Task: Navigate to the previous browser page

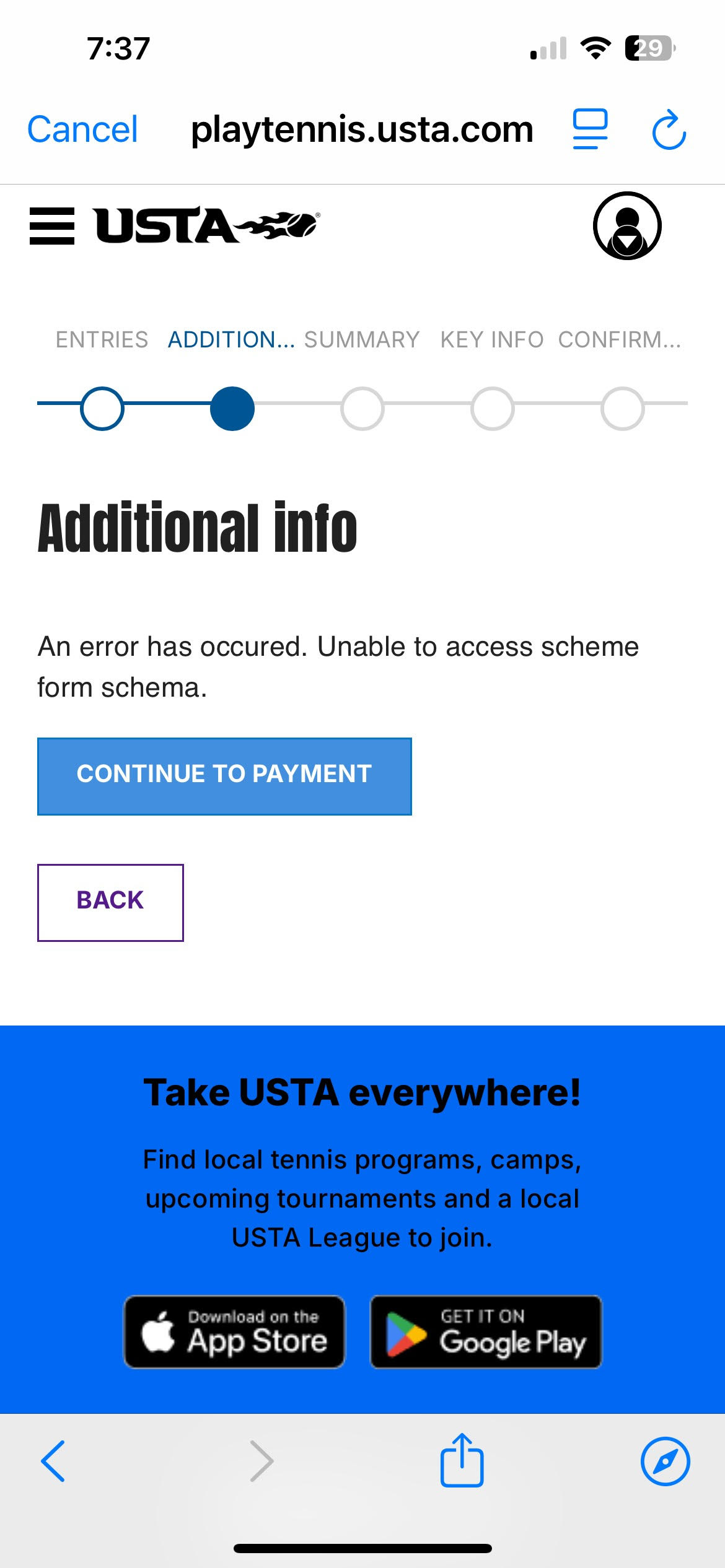Action: pos(53,1460)
